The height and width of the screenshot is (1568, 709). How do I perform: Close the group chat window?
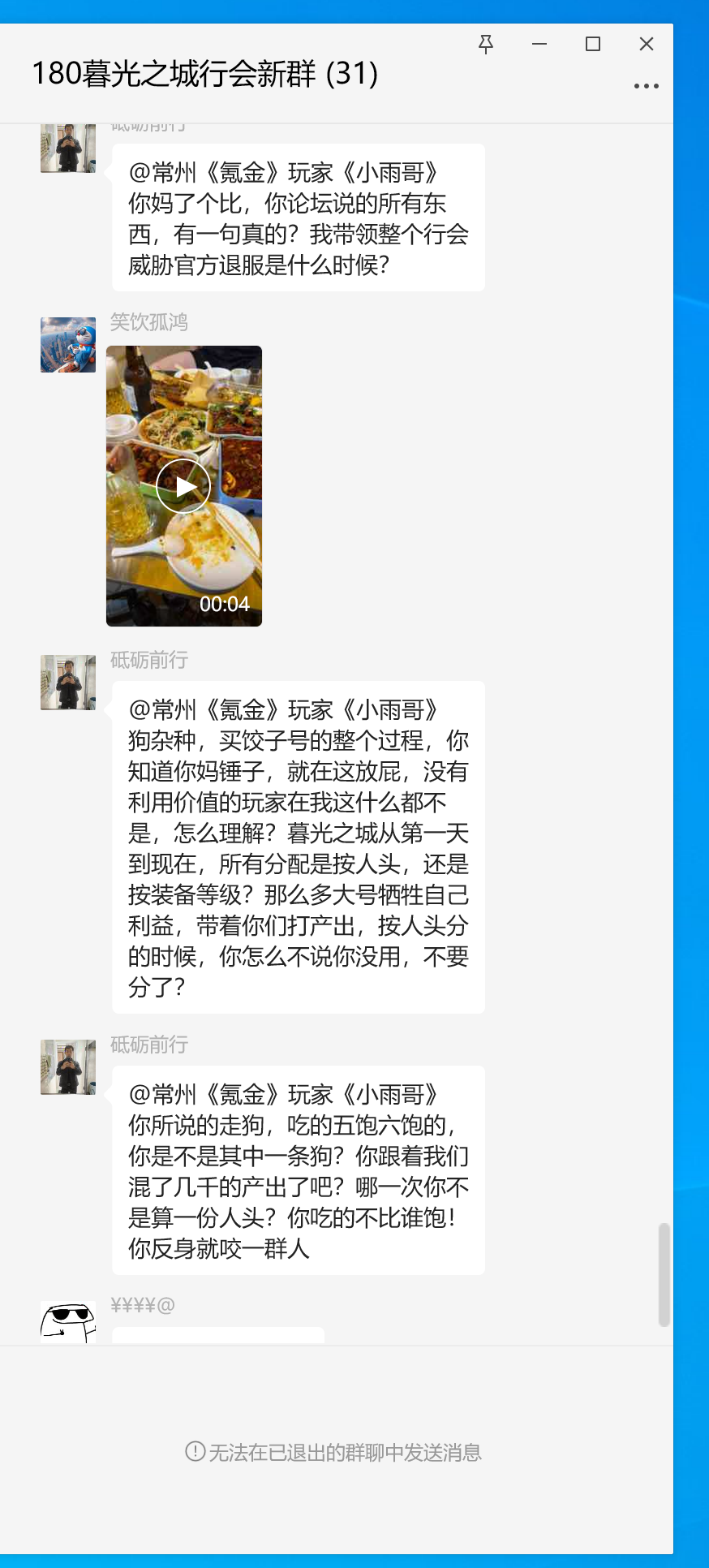tap(647, 44)
